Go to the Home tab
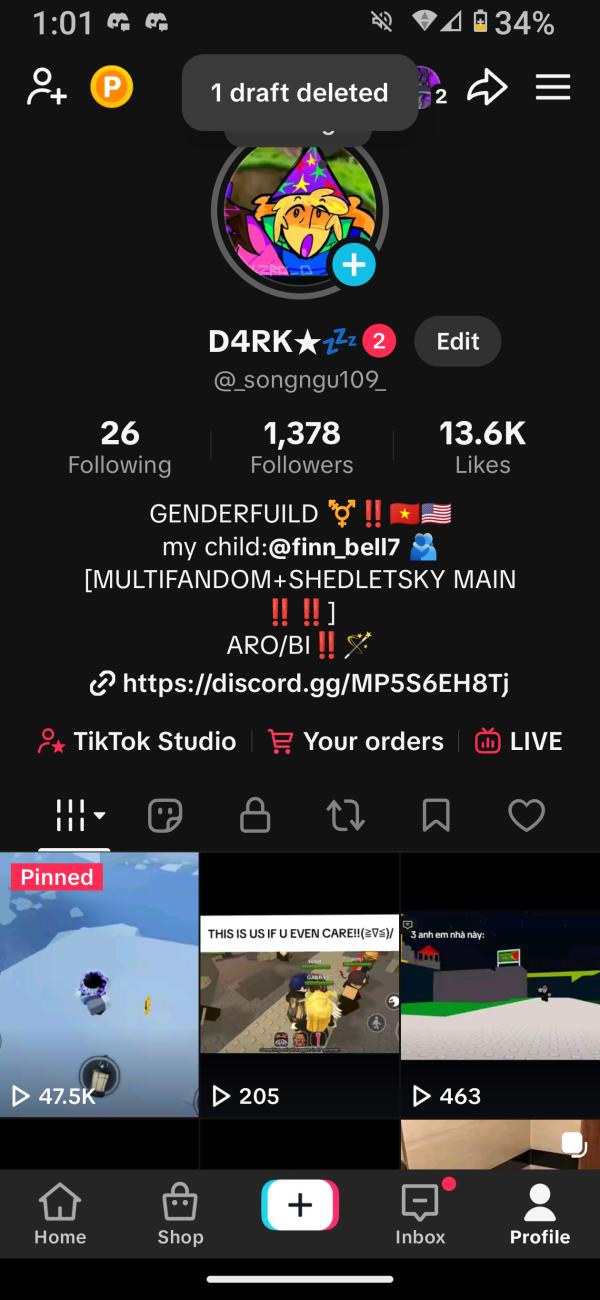Image resolution: width=600 pixels, height=1300 pixels. click(60, 1214)
